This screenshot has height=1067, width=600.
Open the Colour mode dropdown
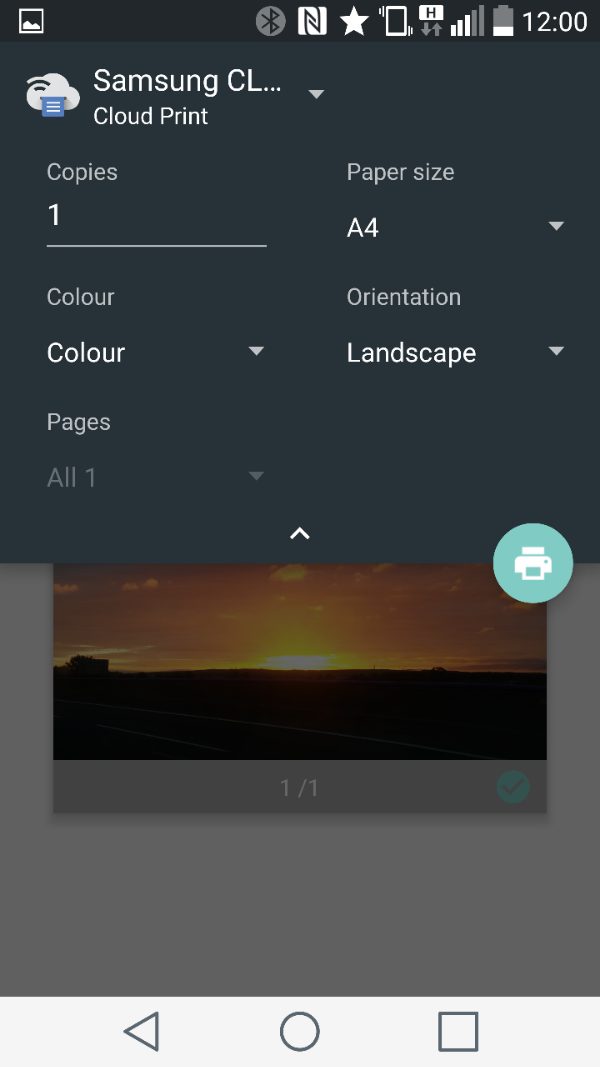[156, 352]
